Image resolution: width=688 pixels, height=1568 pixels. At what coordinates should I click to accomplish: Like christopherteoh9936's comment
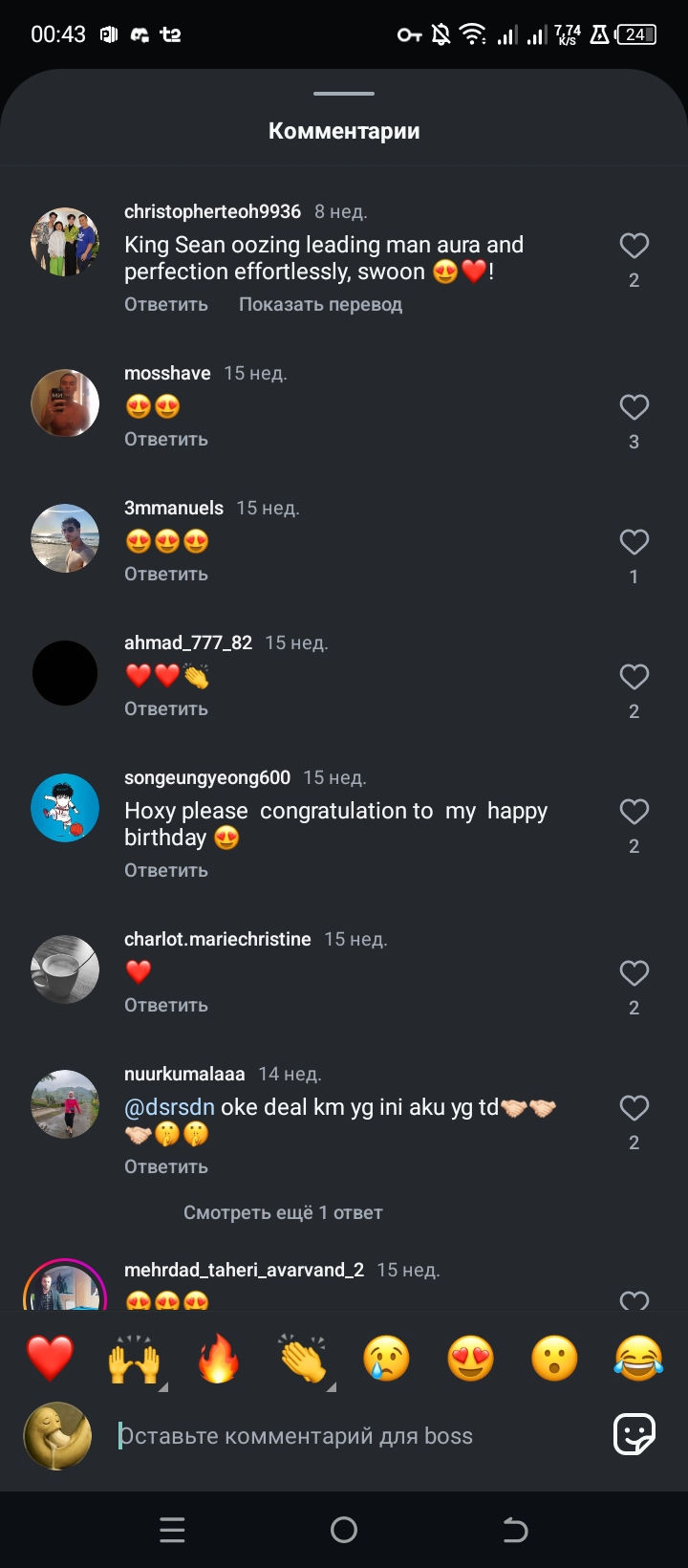(x=634, y=247)
